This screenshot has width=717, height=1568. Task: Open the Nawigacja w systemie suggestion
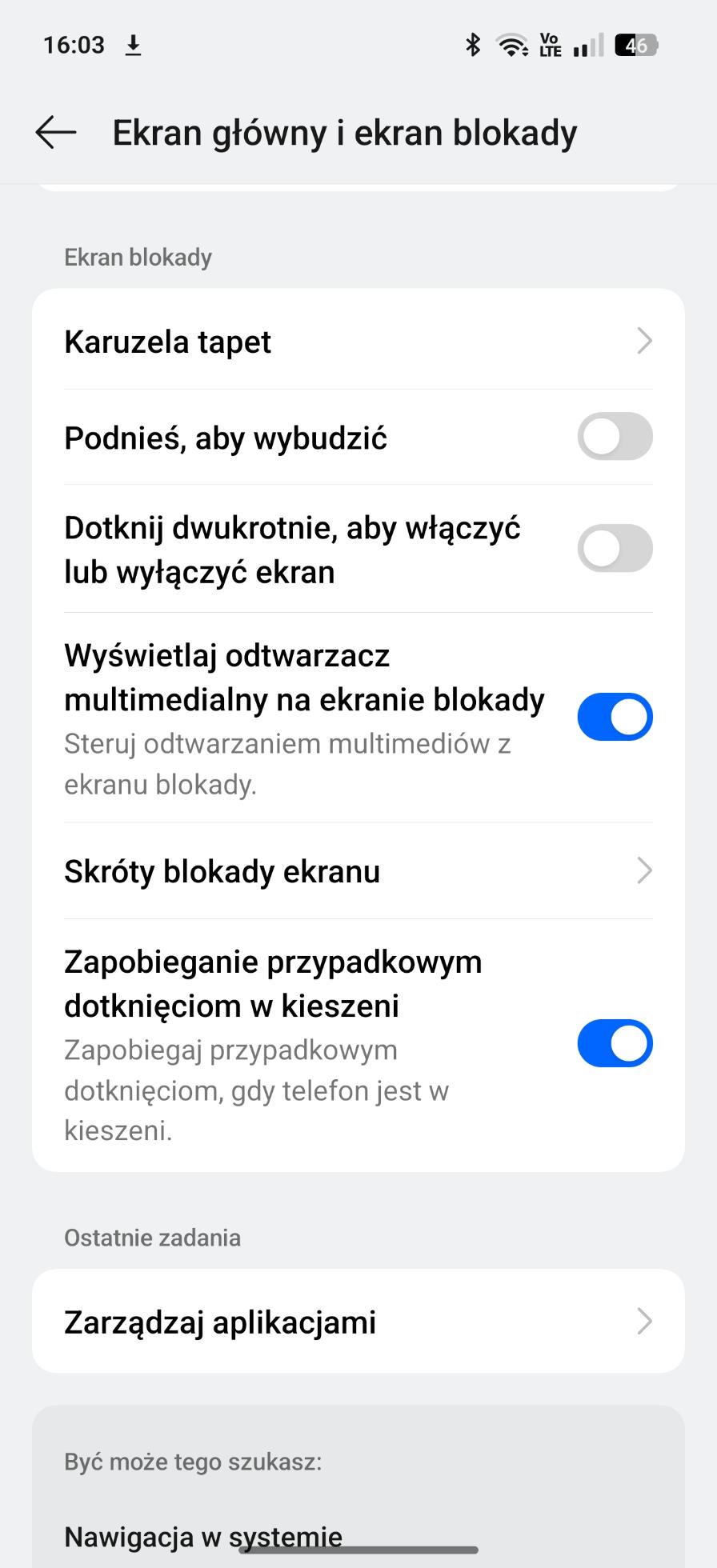coord(203,1536)
